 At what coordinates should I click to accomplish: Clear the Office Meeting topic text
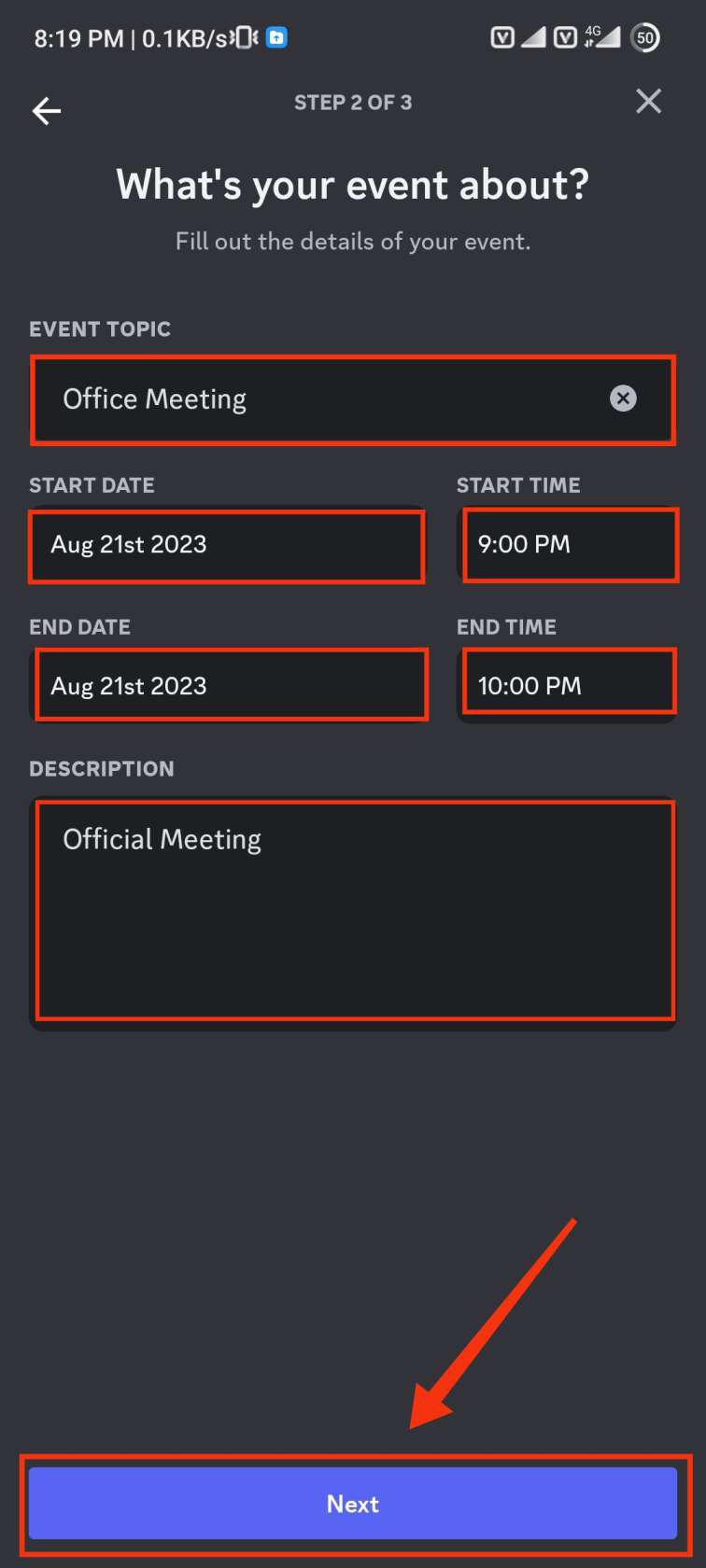(623, 399)
